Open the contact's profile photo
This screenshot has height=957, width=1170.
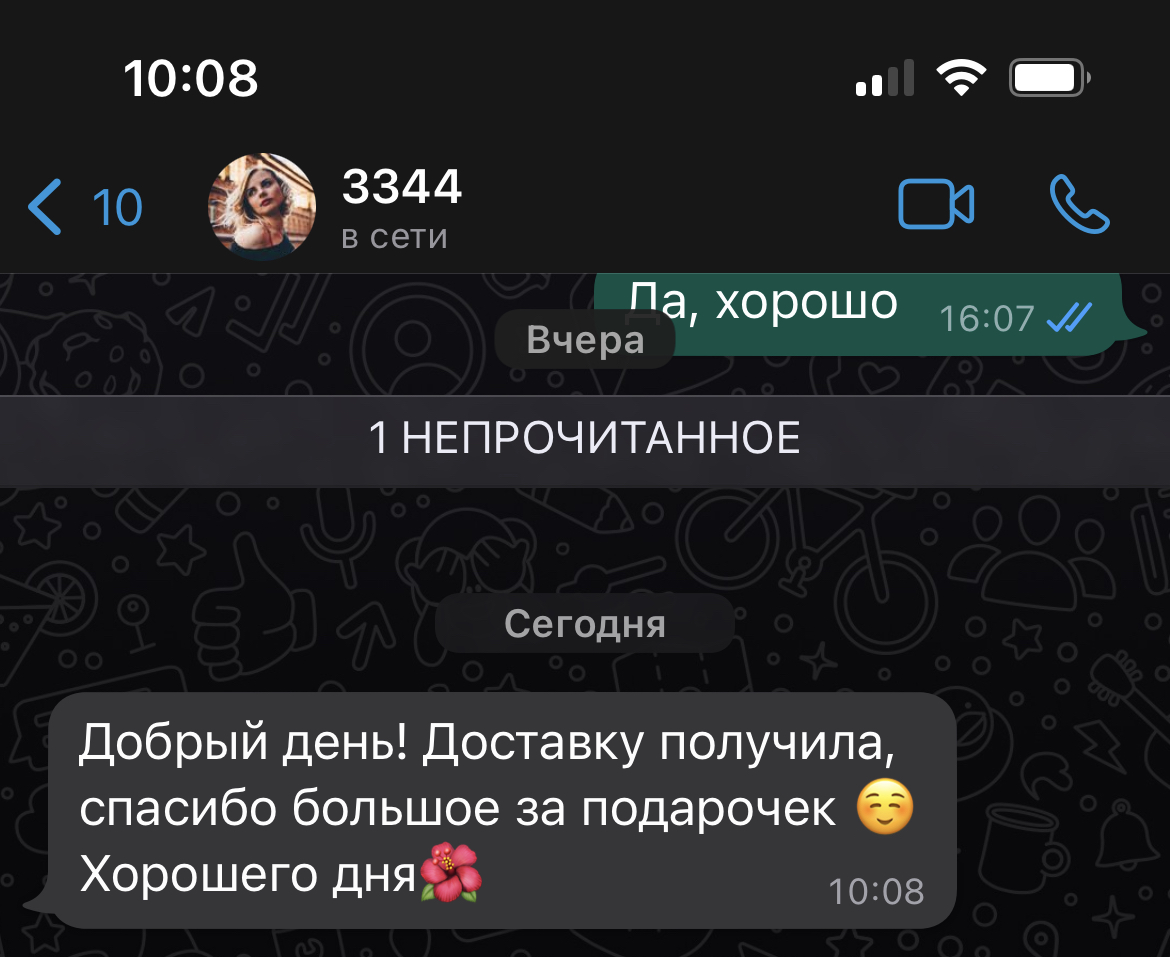(x=261, y=207)
